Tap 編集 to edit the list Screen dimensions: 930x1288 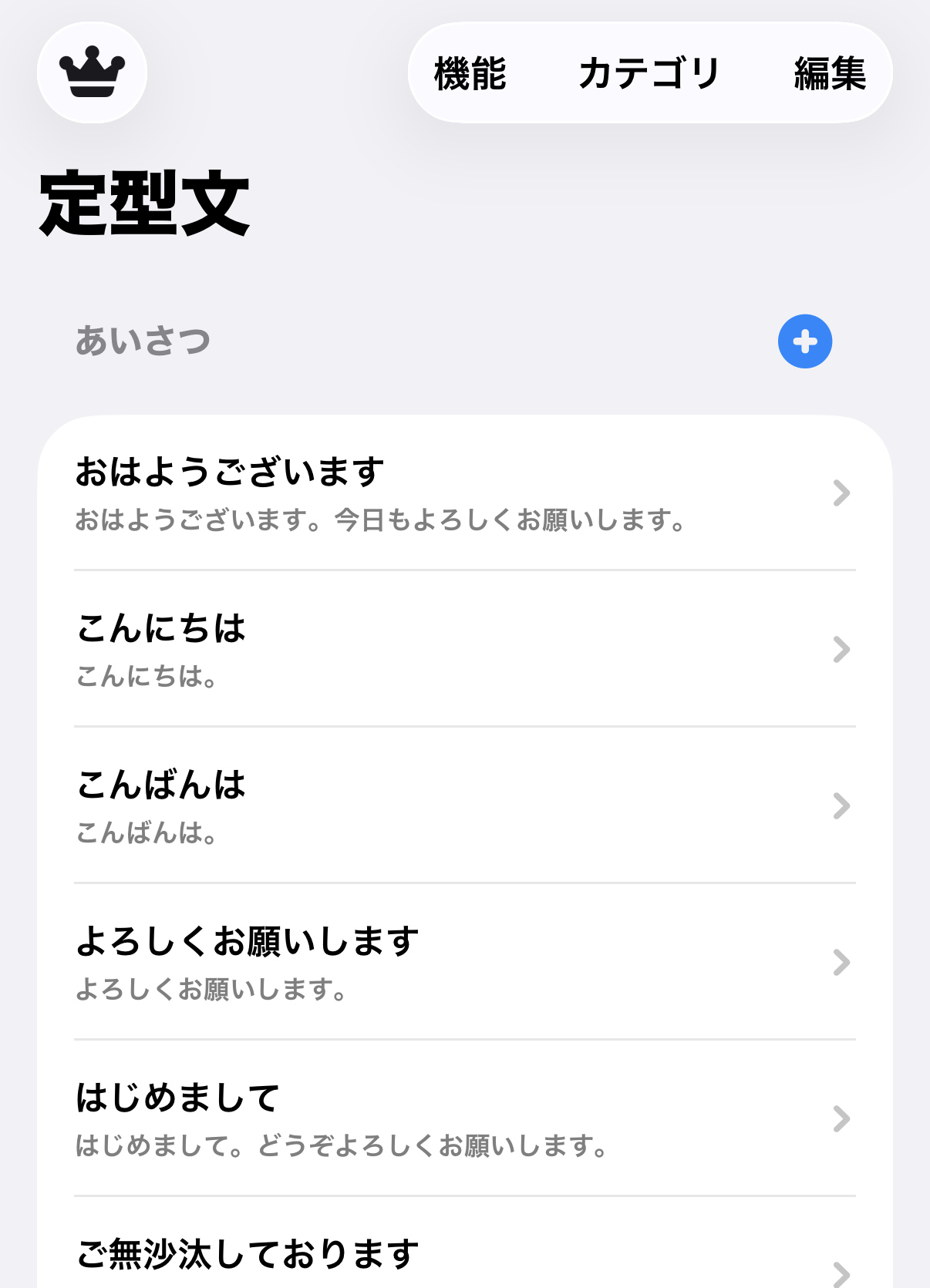pyautogui.click(x=830, y=73)
